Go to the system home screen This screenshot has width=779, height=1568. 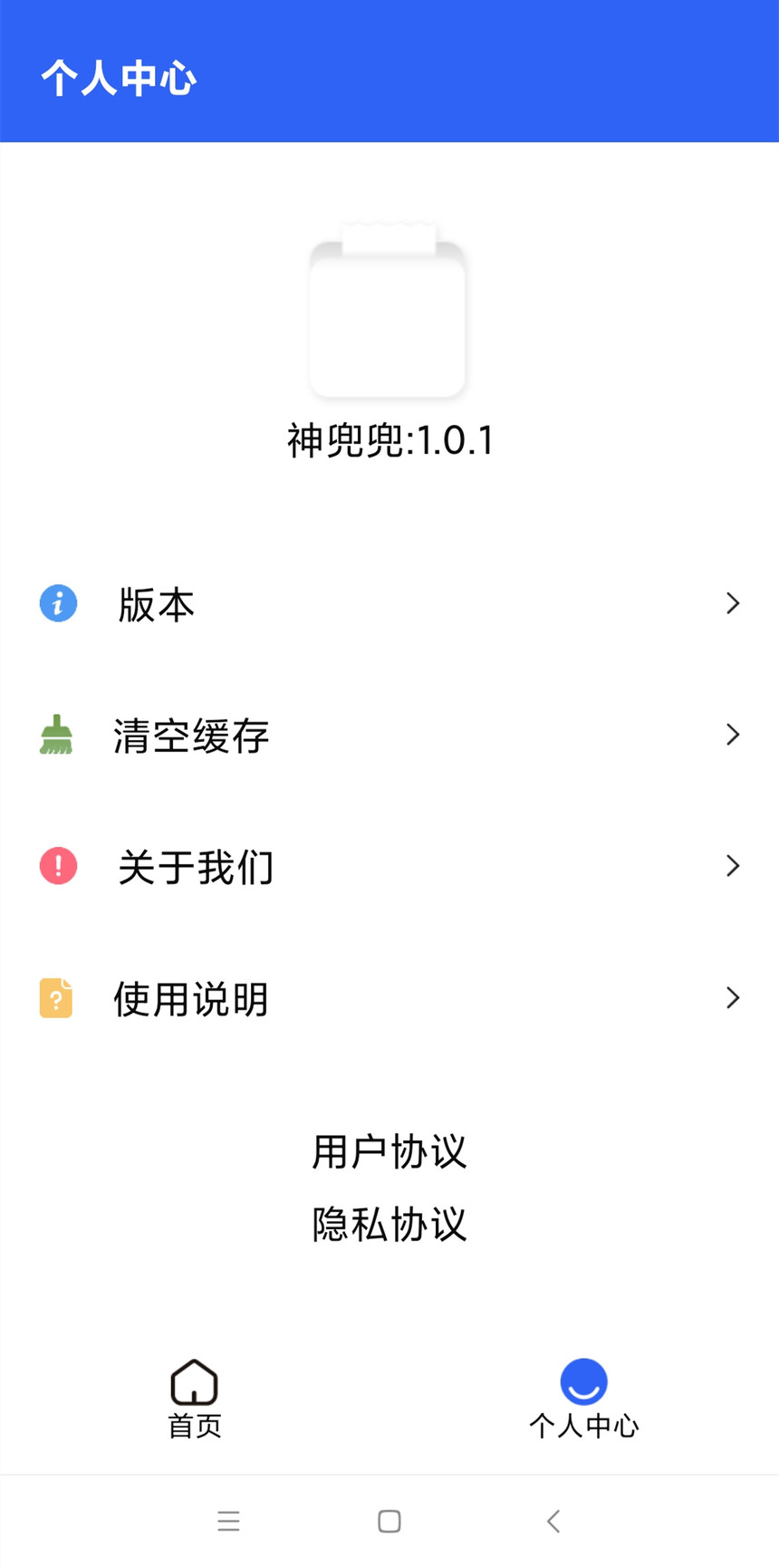click(x=389, y=1521)
